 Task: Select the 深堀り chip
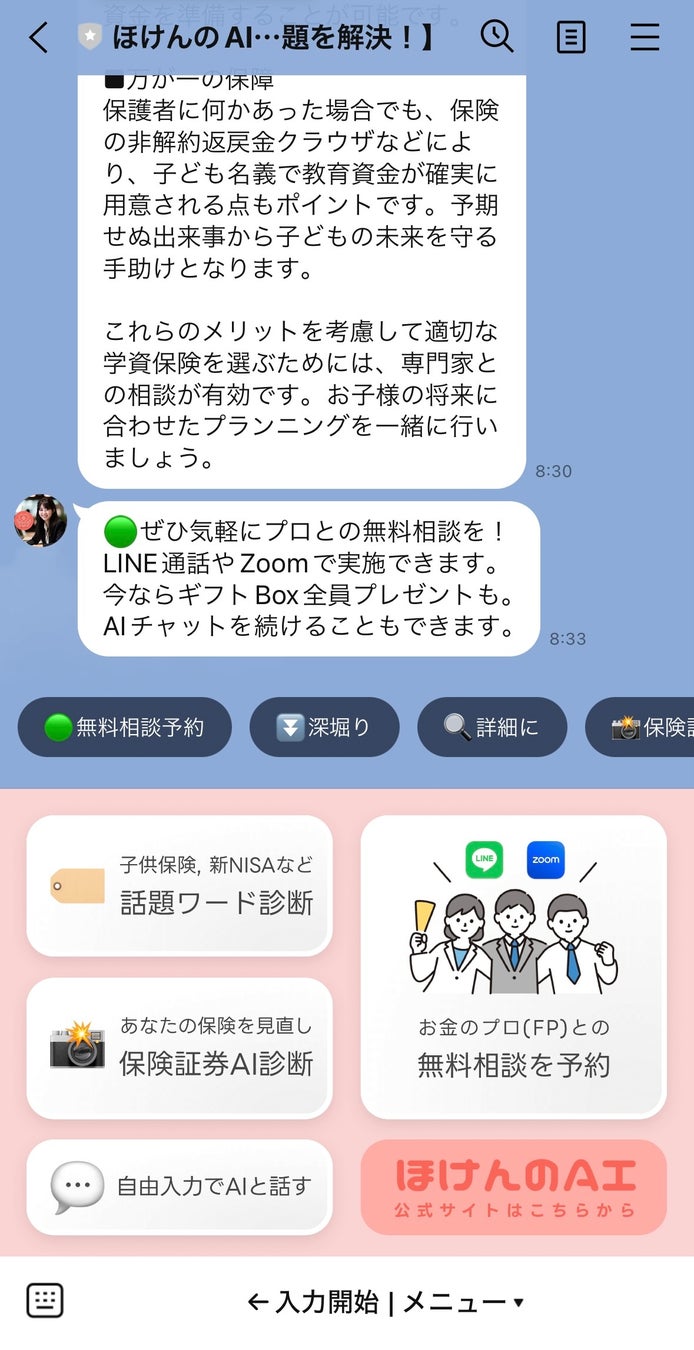click(x=324, y=727)
